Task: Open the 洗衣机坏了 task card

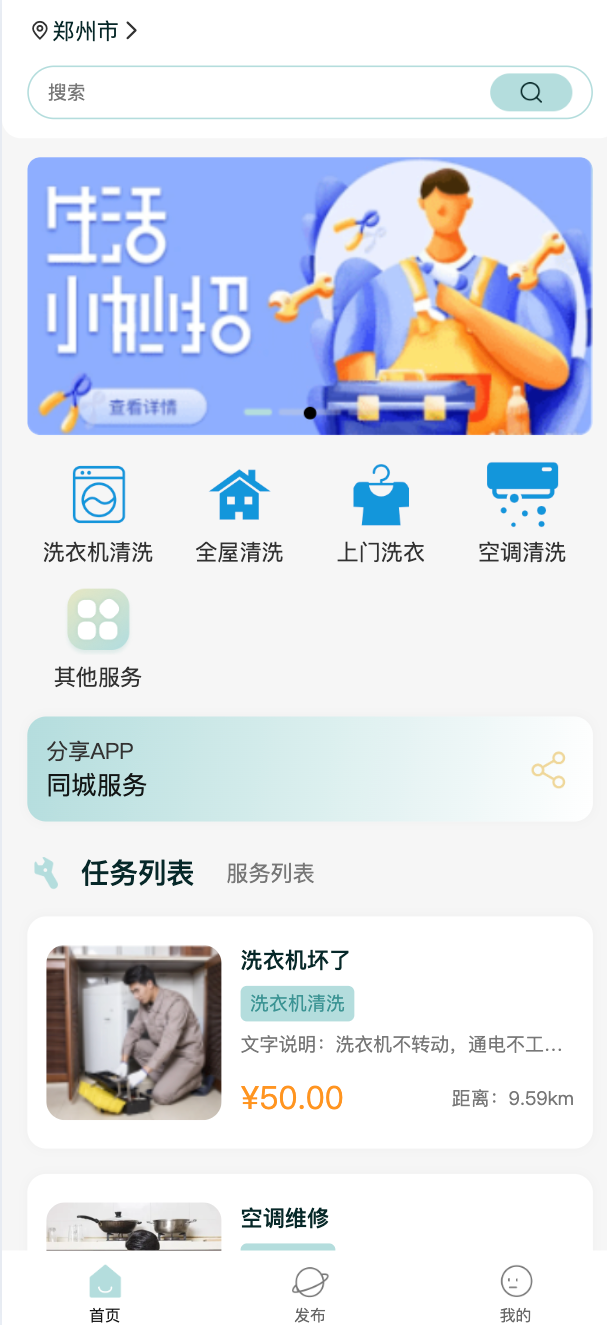Action: (310, 1032)
